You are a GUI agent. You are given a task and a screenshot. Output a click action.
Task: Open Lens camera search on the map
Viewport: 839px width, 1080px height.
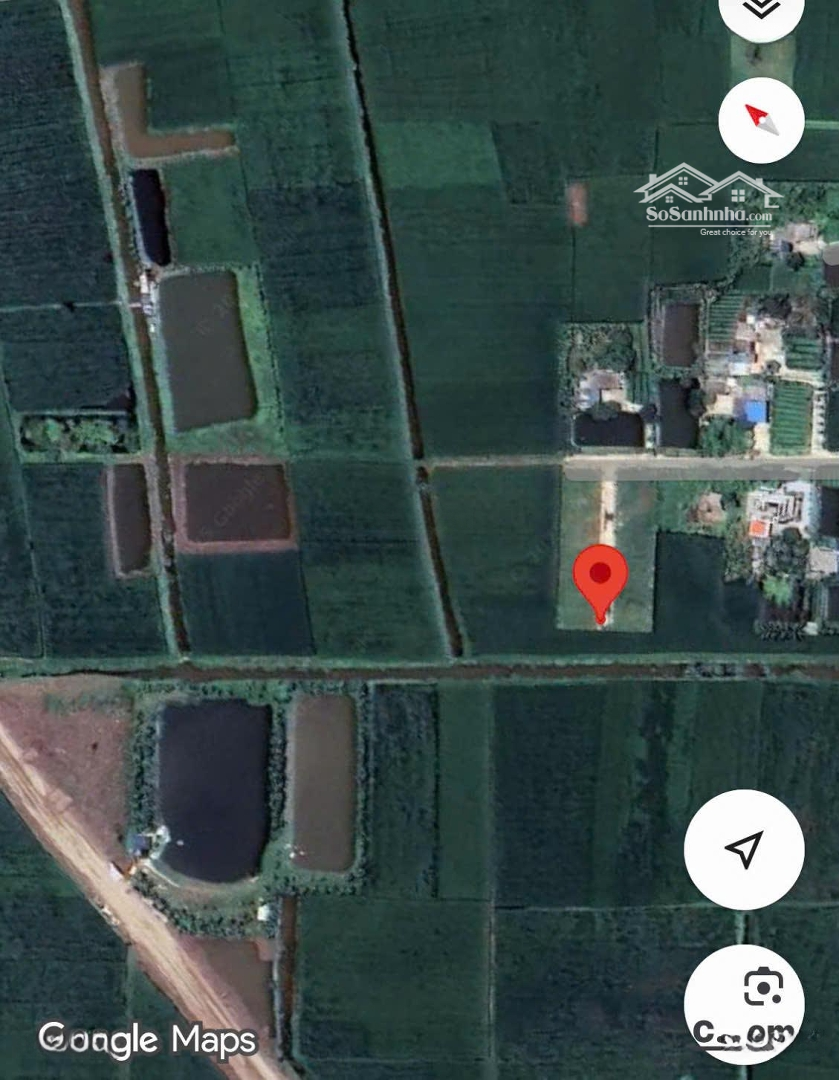coord(762,988)
